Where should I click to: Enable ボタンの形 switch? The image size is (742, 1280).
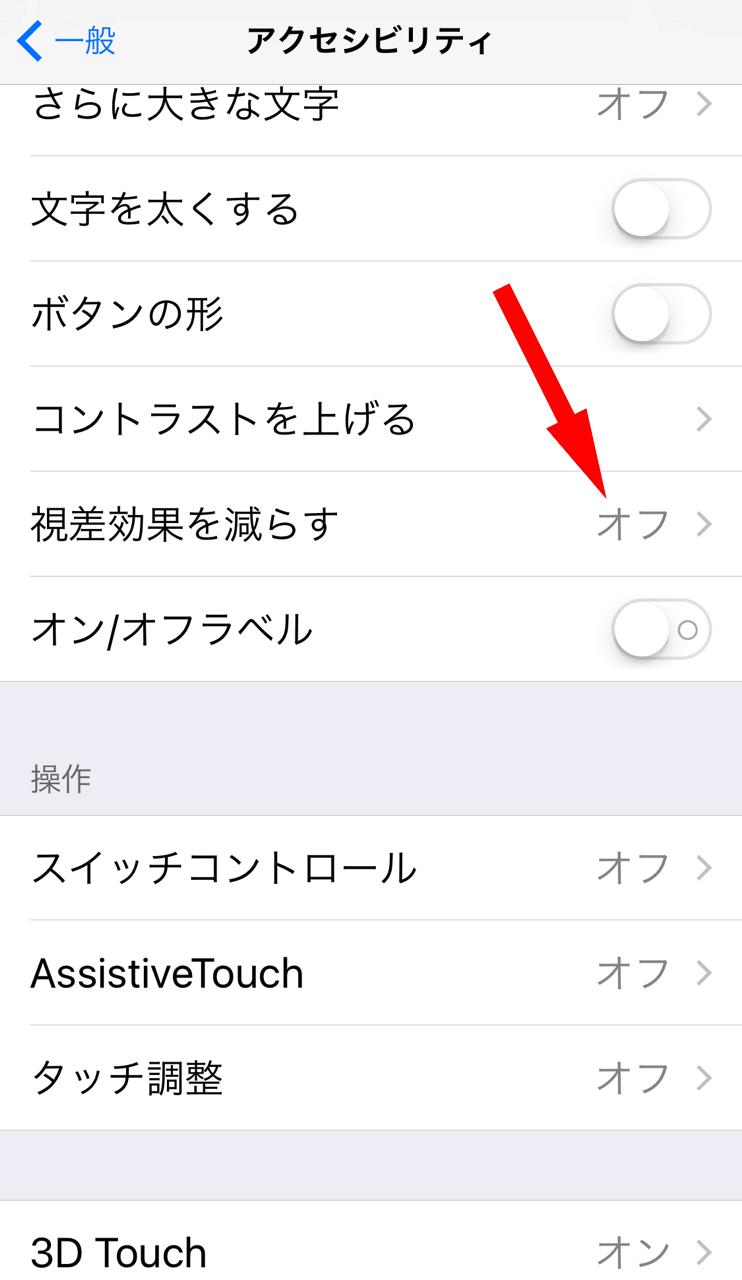coord(660,314)
